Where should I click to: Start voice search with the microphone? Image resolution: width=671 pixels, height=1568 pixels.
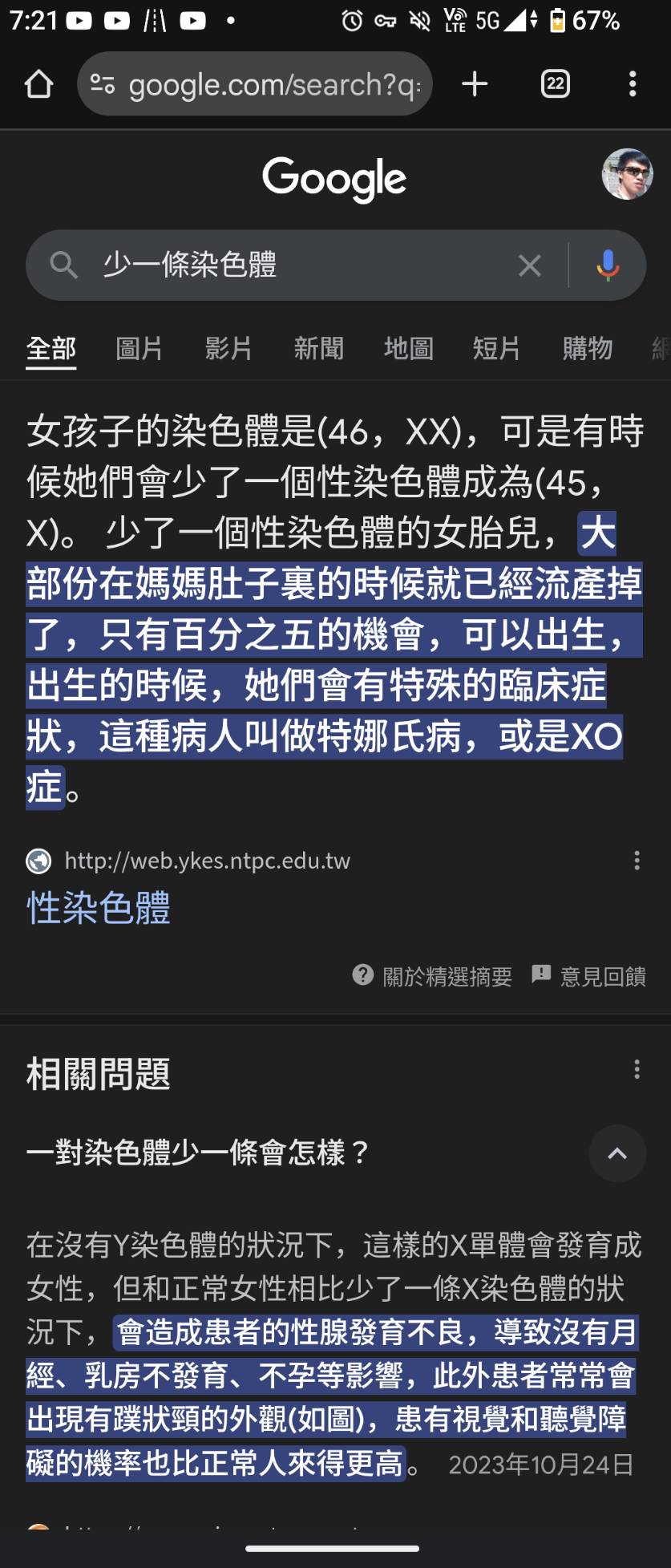(608, 265)
